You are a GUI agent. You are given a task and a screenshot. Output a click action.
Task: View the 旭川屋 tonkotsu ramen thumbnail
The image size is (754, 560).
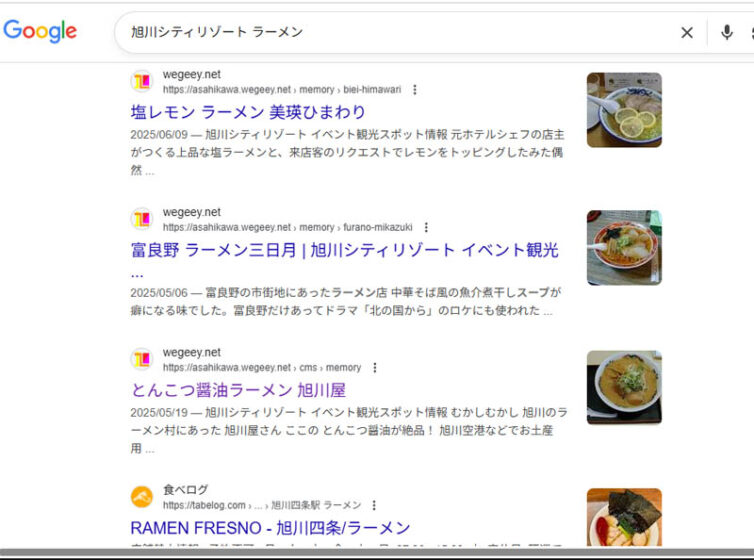click(x=624, y=387)
